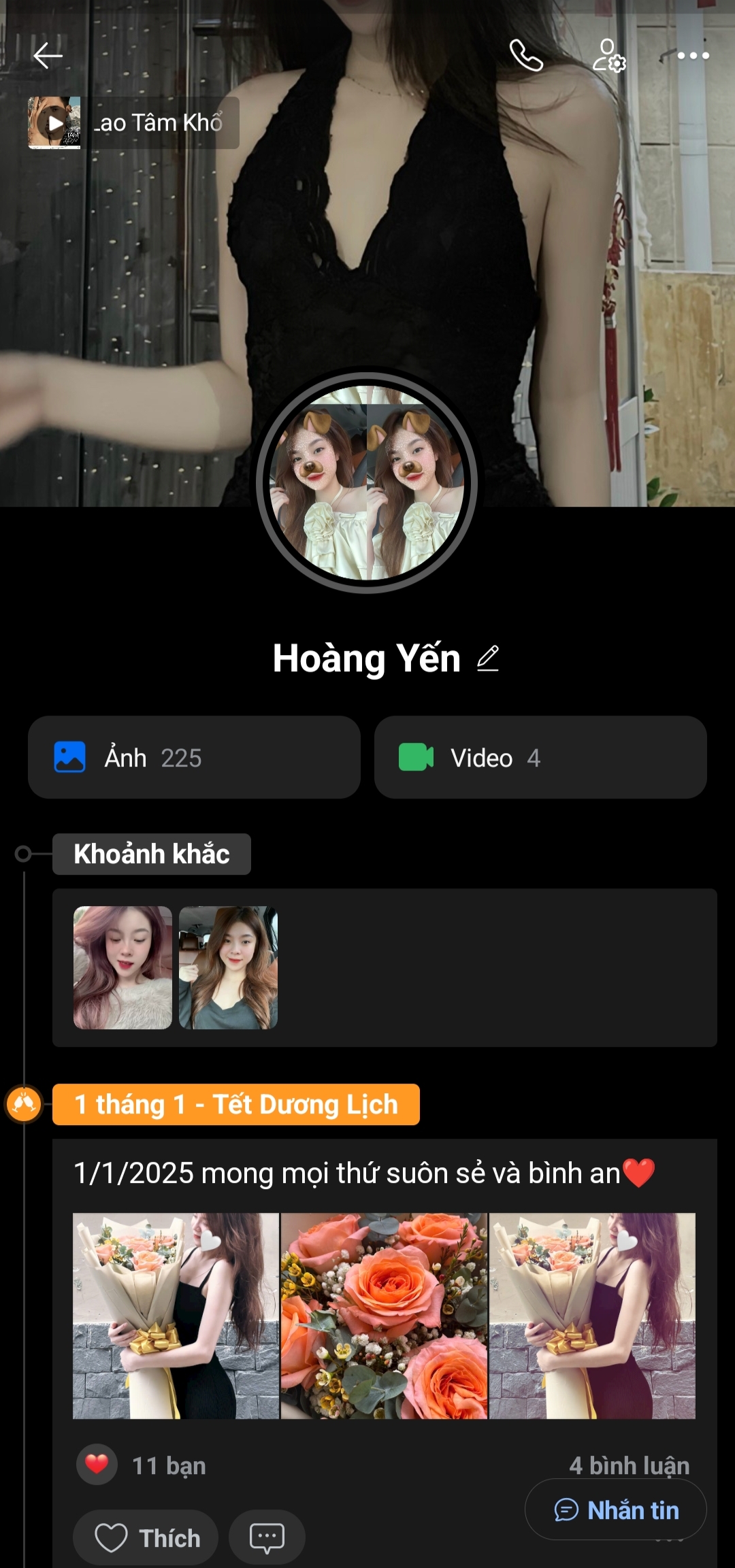The image size is (735, 1568).
Task: Call Hoàng Yến with the phone icon
Action: [x=526, y=56]
